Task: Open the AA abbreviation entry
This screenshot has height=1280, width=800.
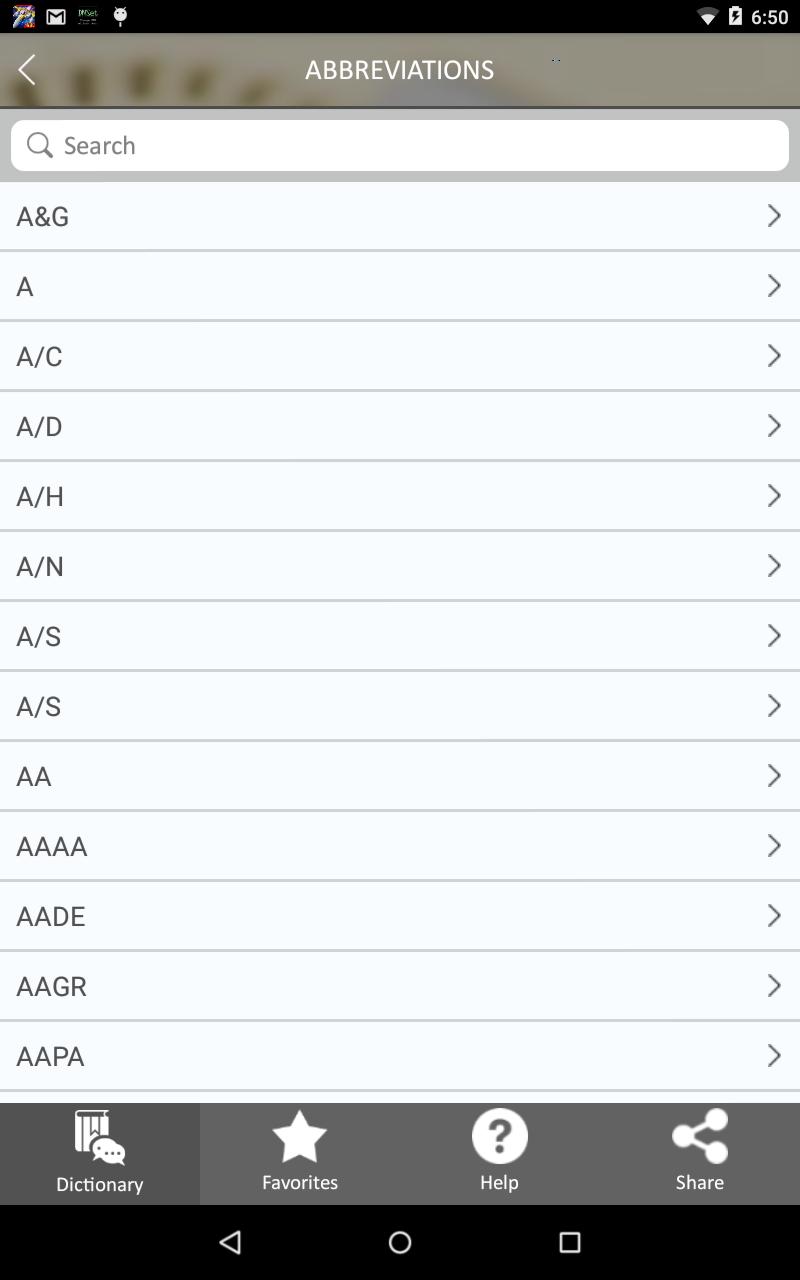Action: pos(400,776)
